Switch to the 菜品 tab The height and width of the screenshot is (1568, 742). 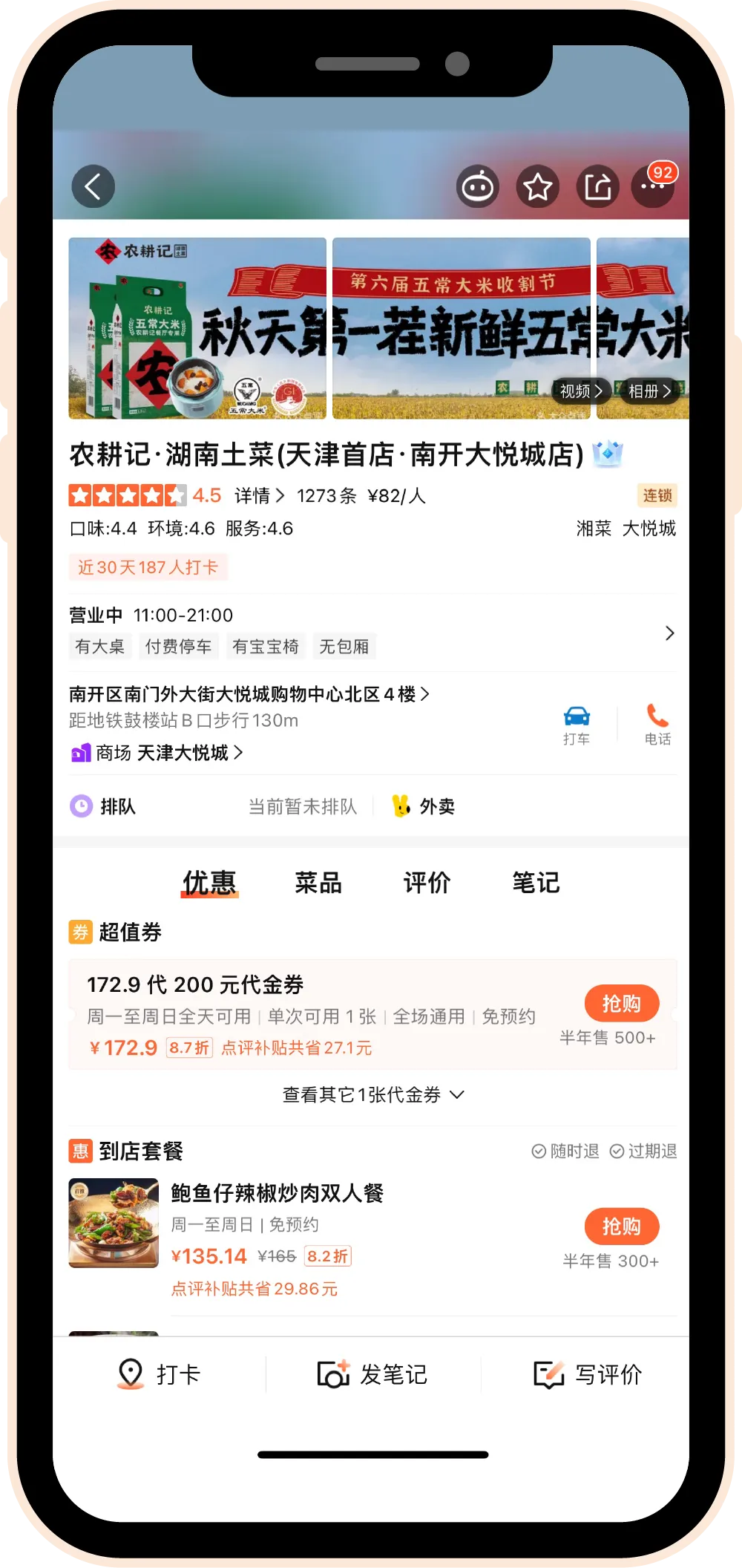coord(318,883)
